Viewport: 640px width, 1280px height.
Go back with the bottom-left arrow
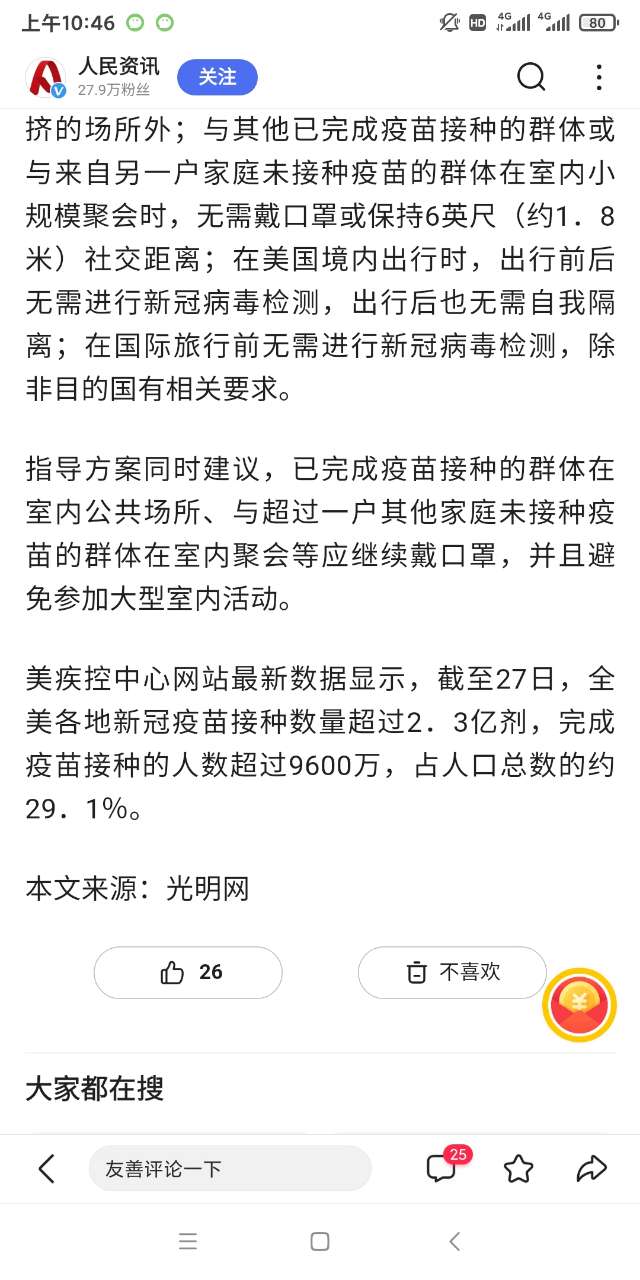click(x=46, y=1168)
